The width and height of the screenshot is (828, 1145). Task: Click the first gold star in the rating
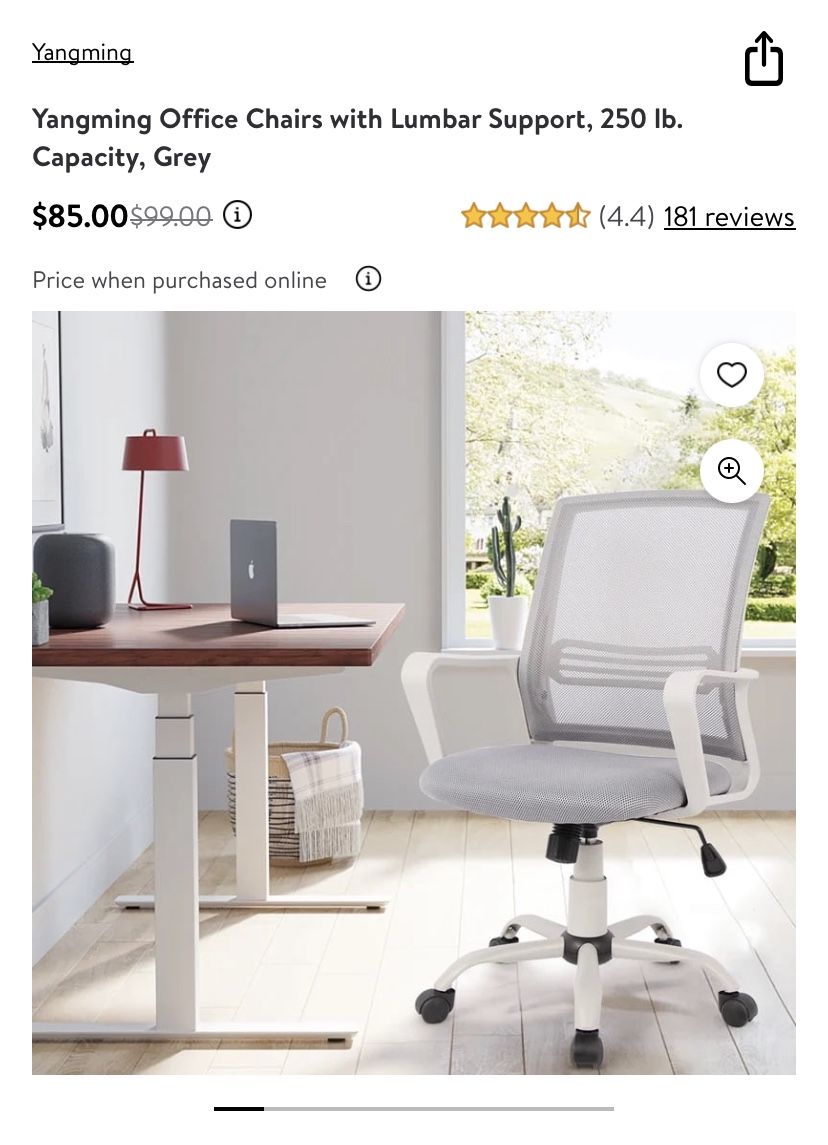pos(473,215)
